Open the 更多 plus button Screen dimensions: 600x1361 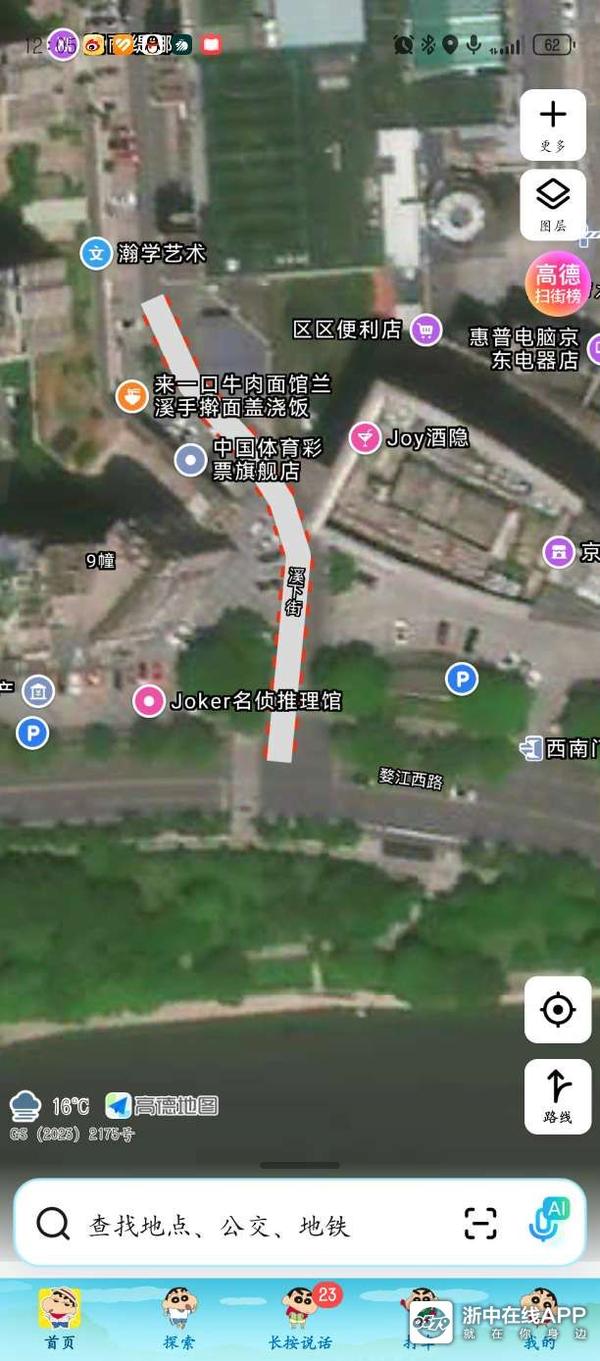click(x=553, y=124)
